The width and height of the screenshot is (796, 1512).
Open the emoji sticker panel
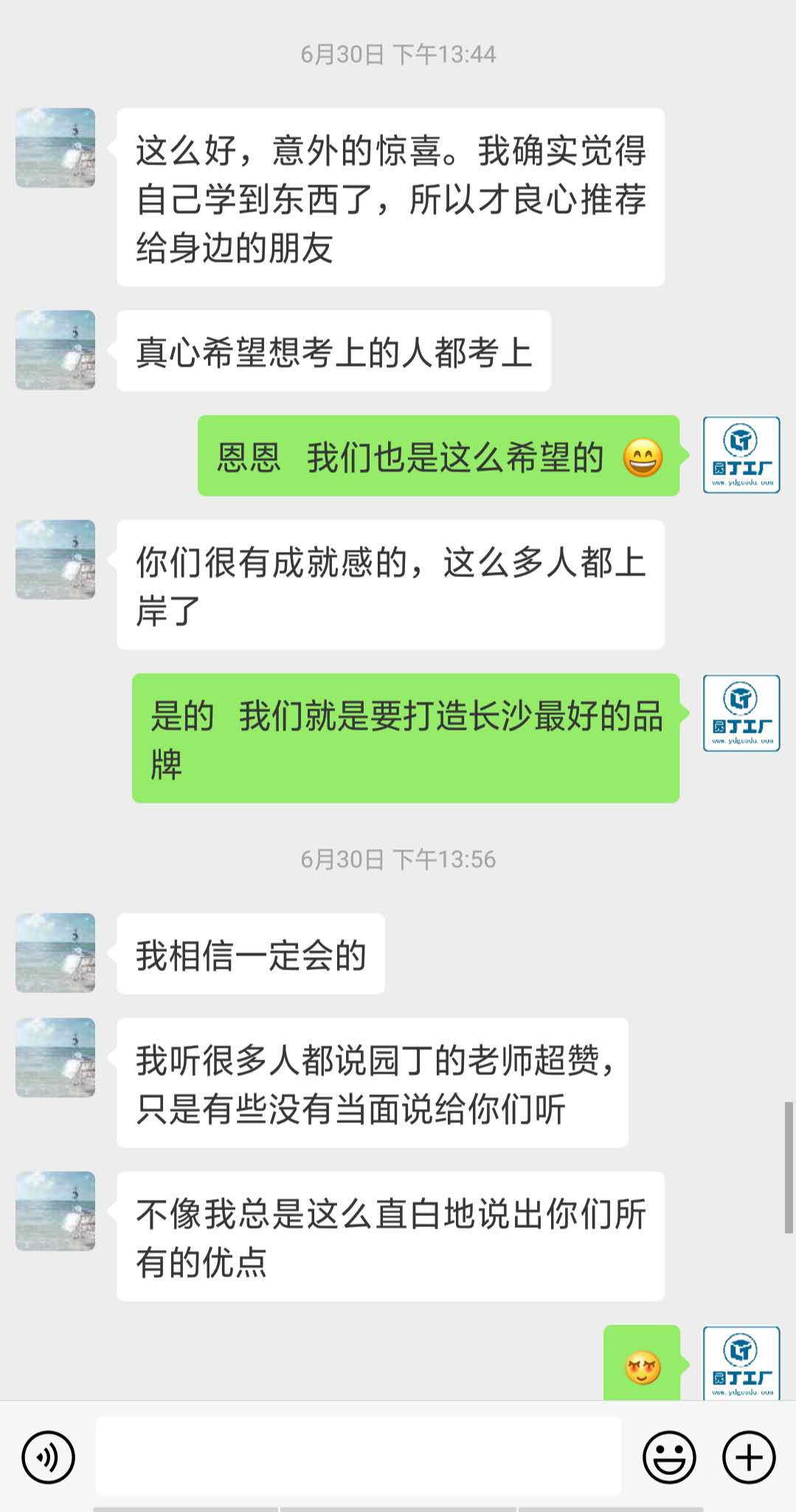tap(669, 1457)
